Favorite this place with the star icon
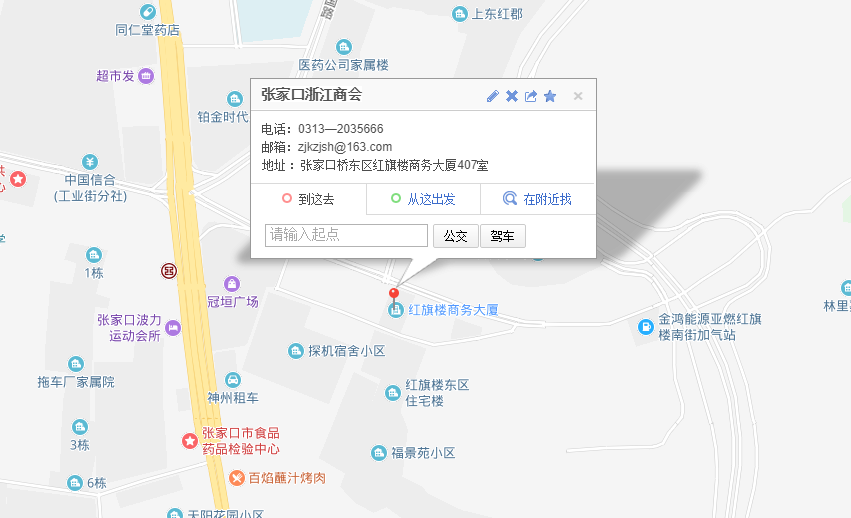Viewport: 851px width, 518px height. click(x=549, y=96)
